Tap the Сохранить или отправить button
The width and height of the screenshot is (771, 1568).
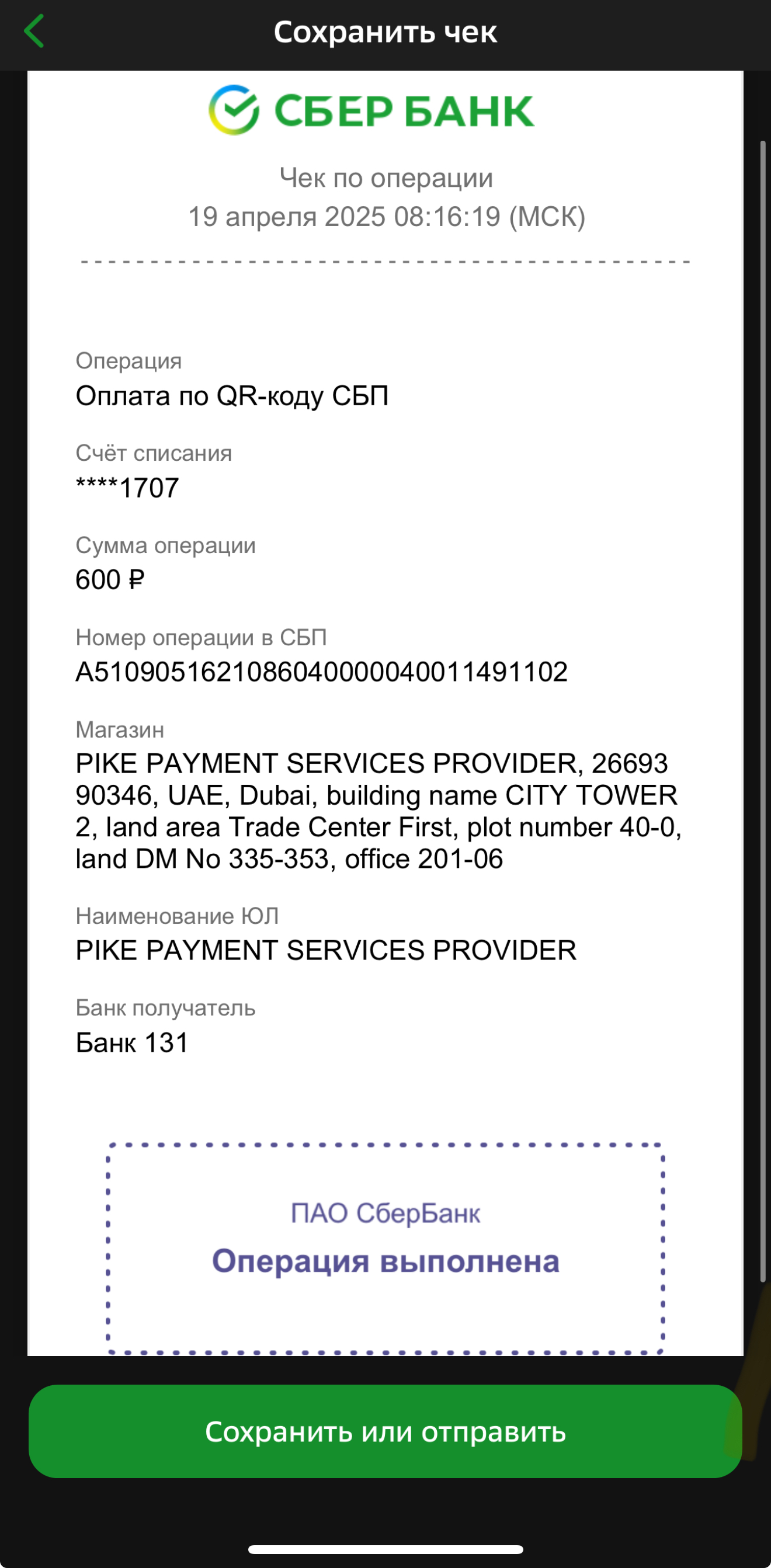pos(385,1431)
